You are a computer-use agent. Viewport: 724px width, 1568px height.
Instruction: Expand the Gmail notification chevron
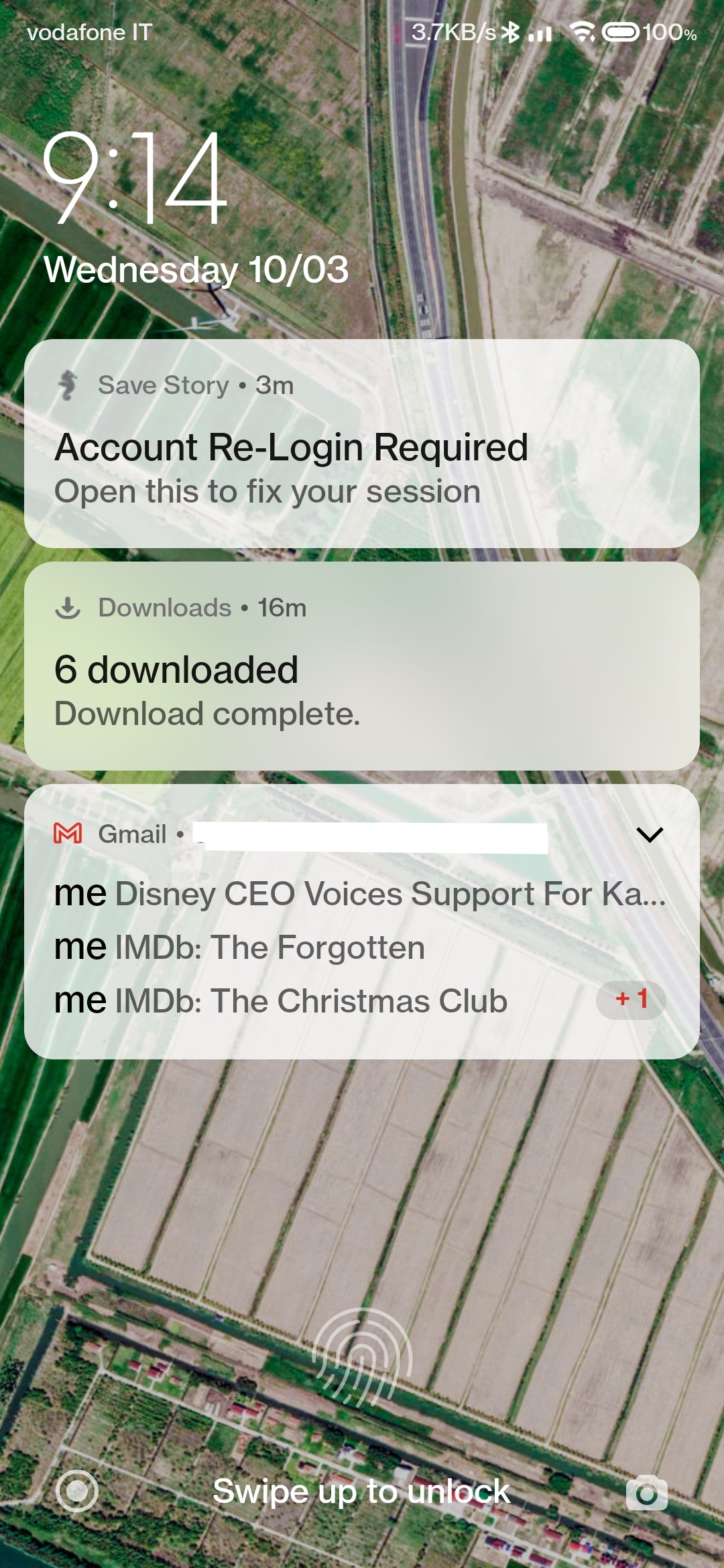[649, 834]
